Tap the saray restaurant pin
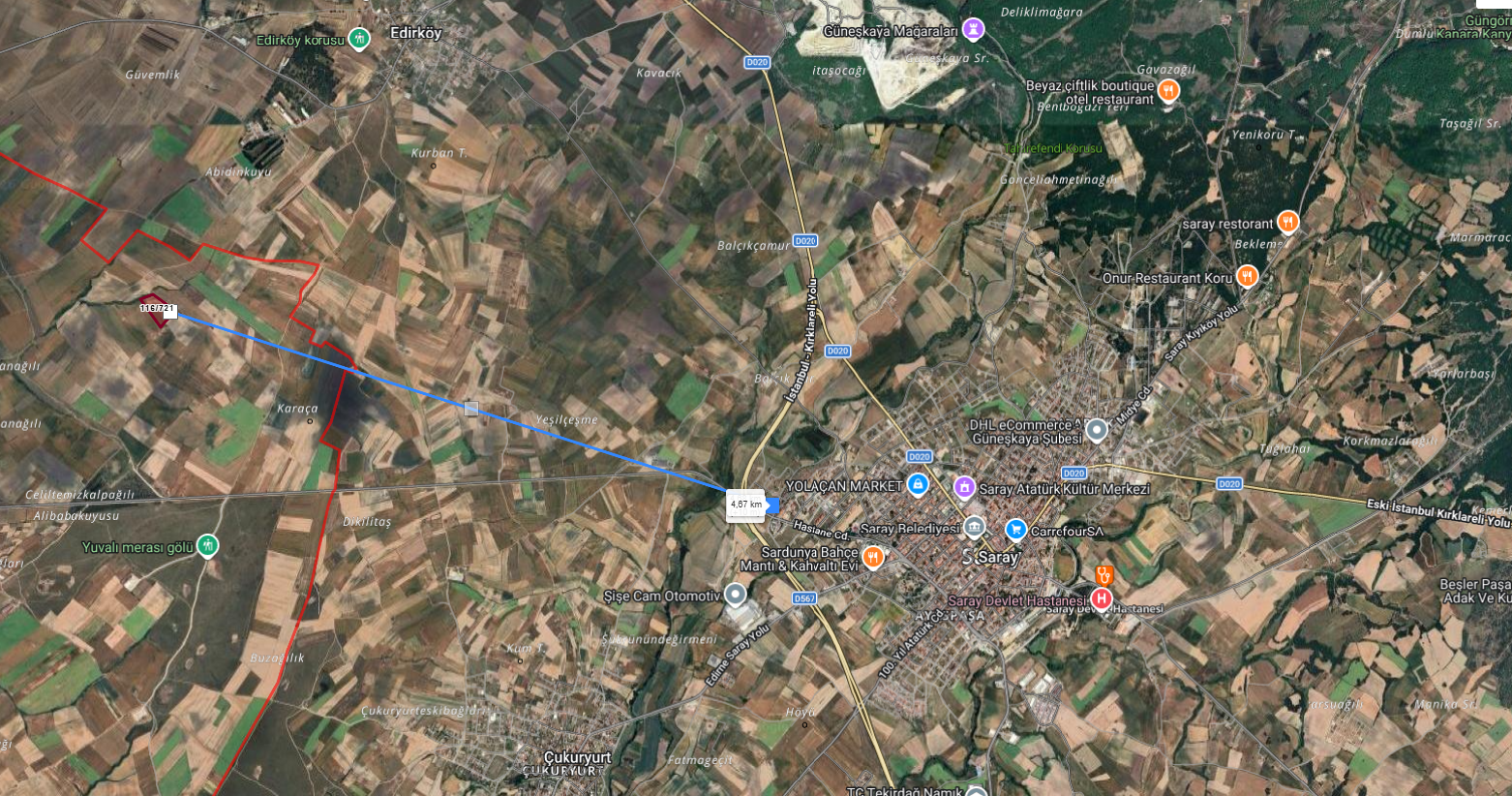This screenshot has height=796, width=1512. (x=1287, y=222)
